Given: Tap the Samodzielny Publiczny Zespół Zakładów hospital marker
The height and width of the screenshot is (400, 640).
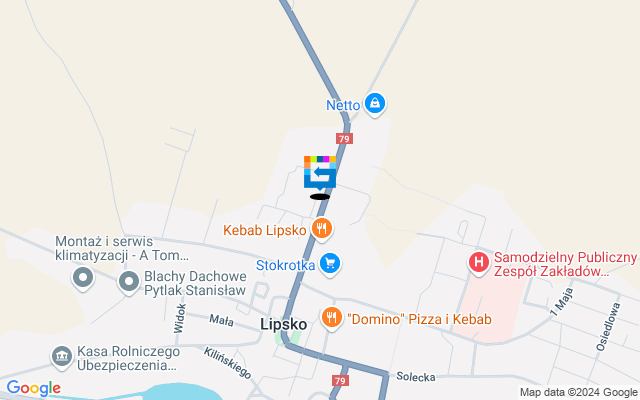Looking at the screenshot, I should point(479,262).
